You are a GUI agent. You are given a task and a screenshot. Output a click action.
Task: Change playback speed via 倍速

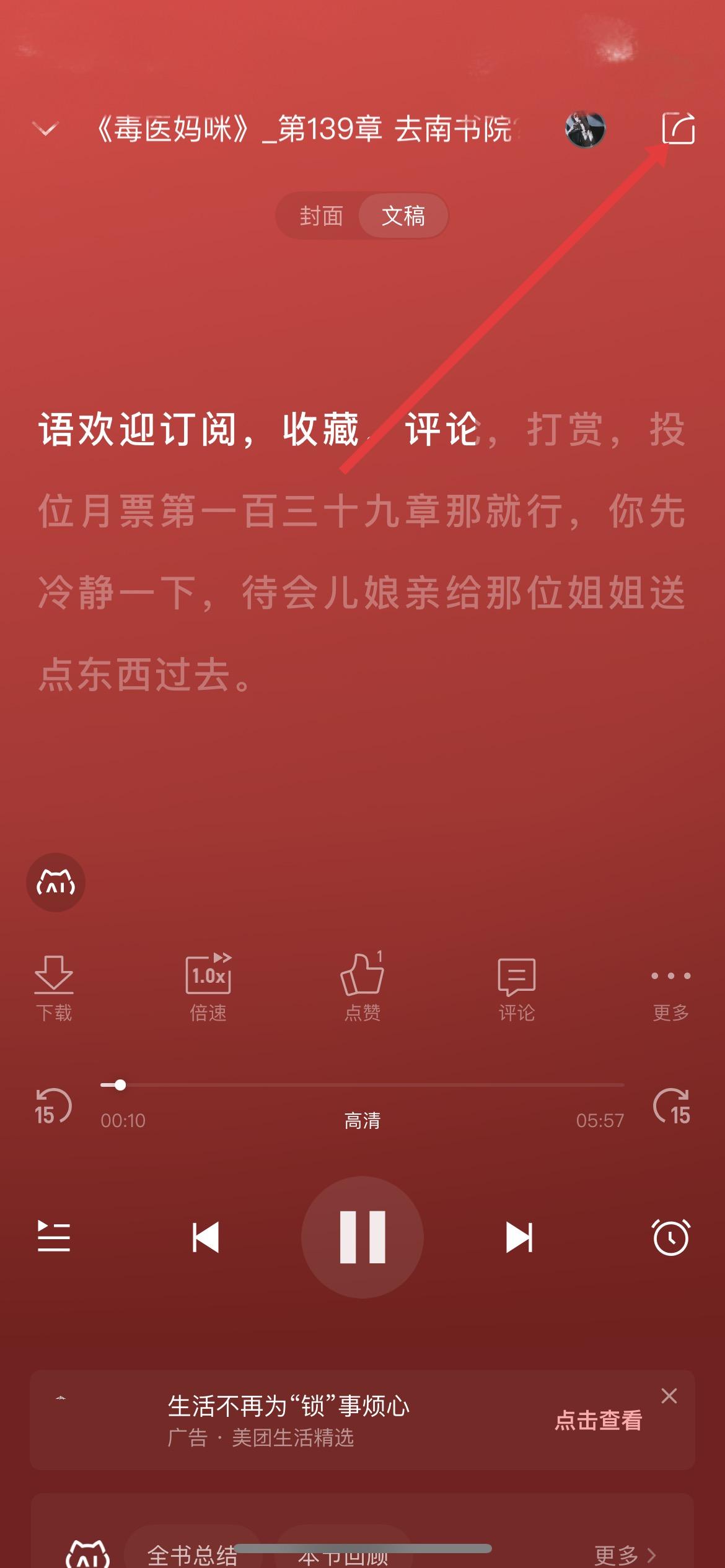[x=208, y=987]
